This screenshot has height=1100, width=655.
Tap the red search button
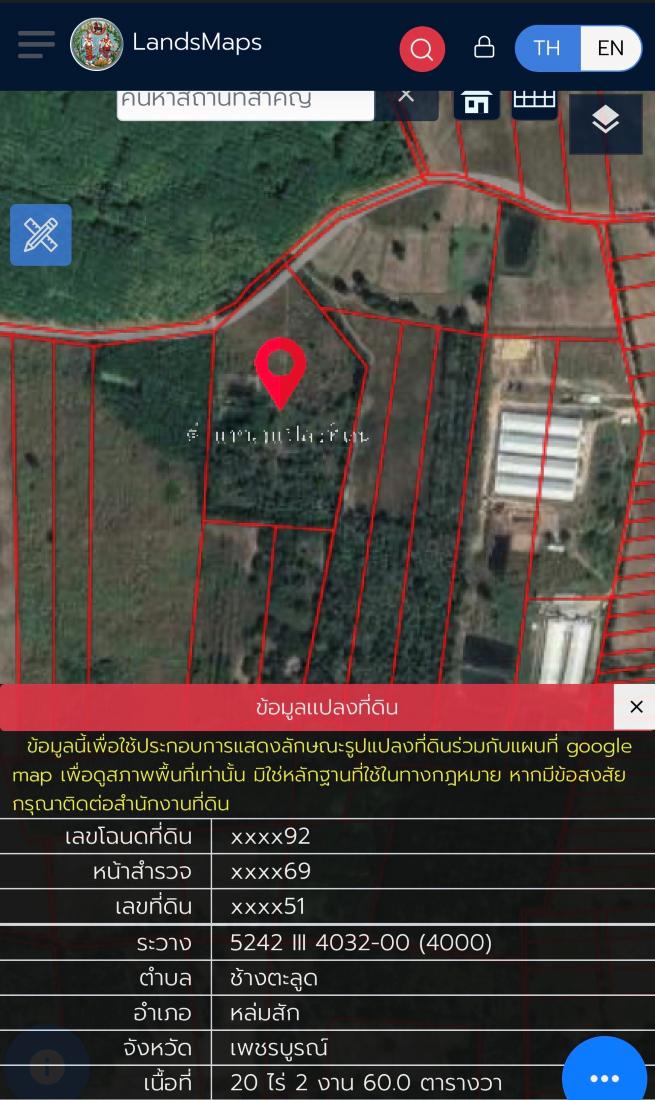tap(422, 49)
